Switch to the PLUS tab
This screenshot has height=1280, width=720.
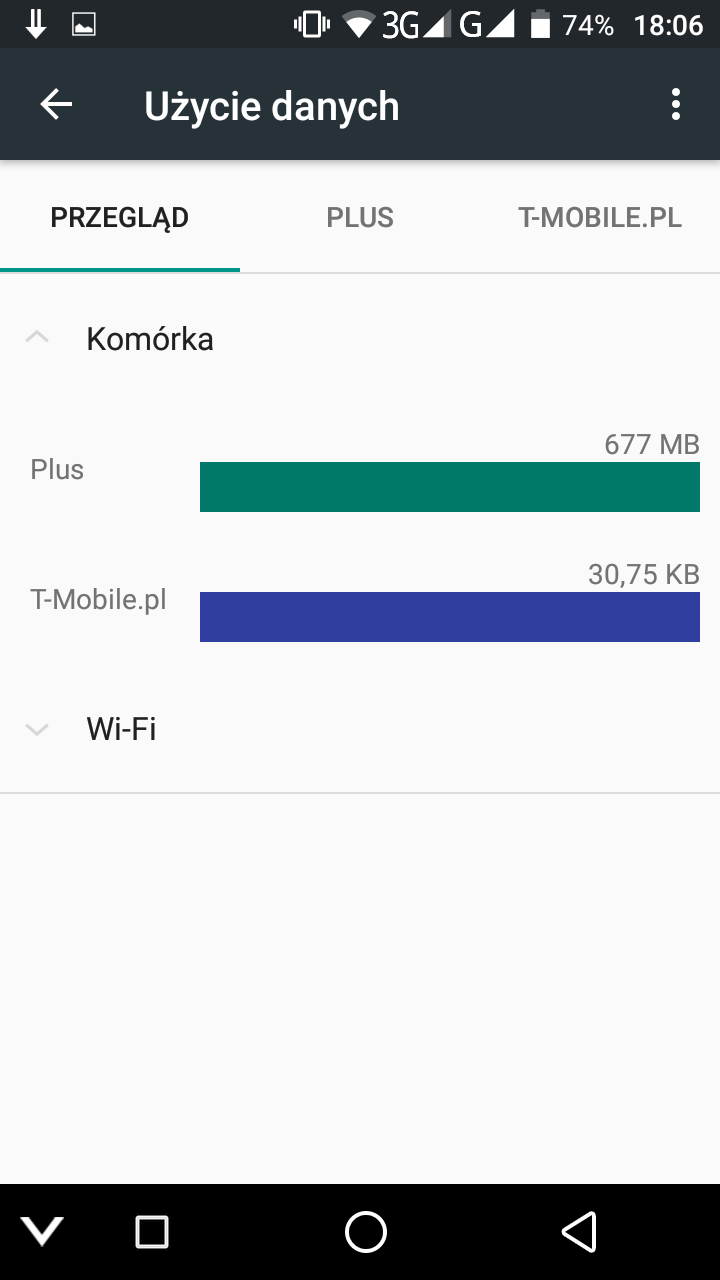[360, 218]
